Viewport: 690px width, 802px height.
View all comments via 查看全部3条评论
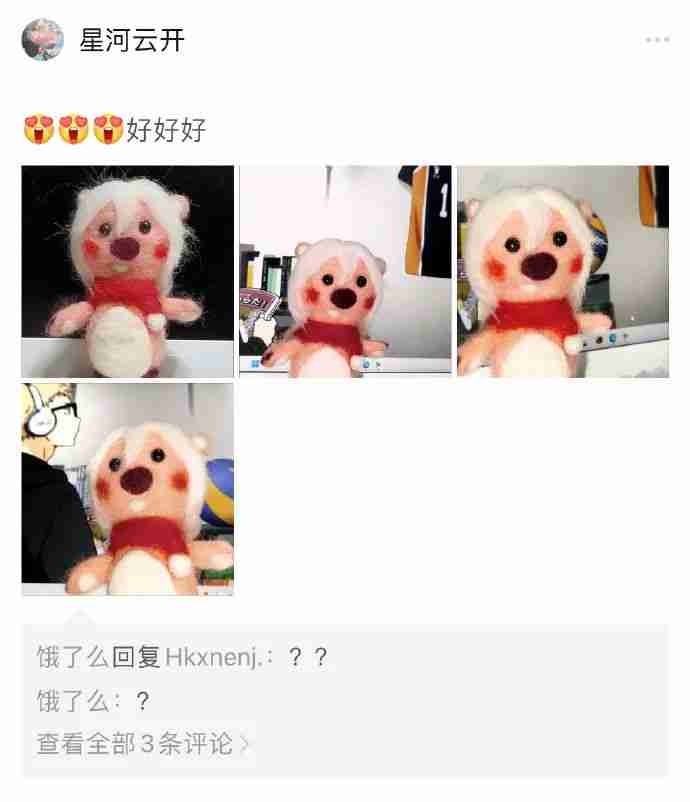point(143,744)
